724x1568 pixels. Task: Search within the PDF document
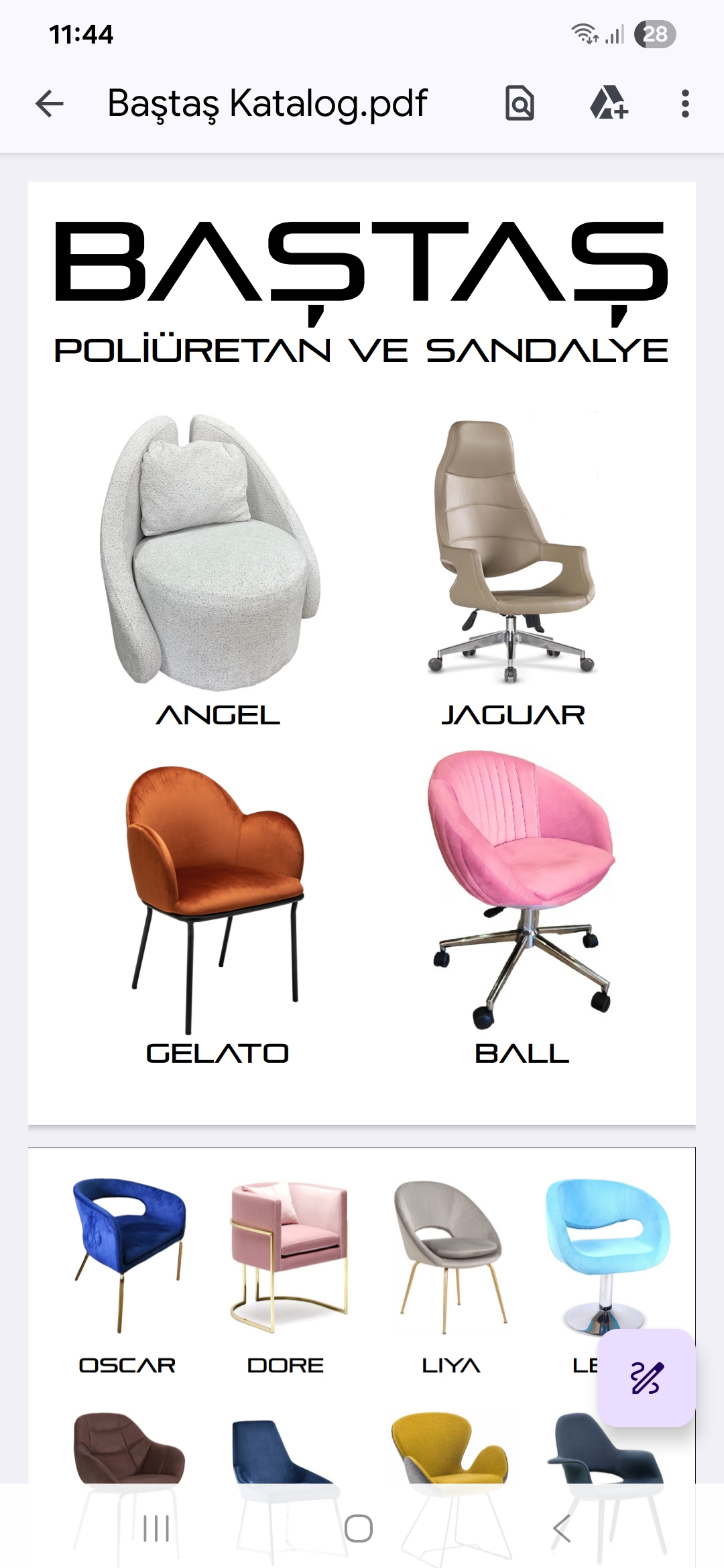click(x=520, y=104)
